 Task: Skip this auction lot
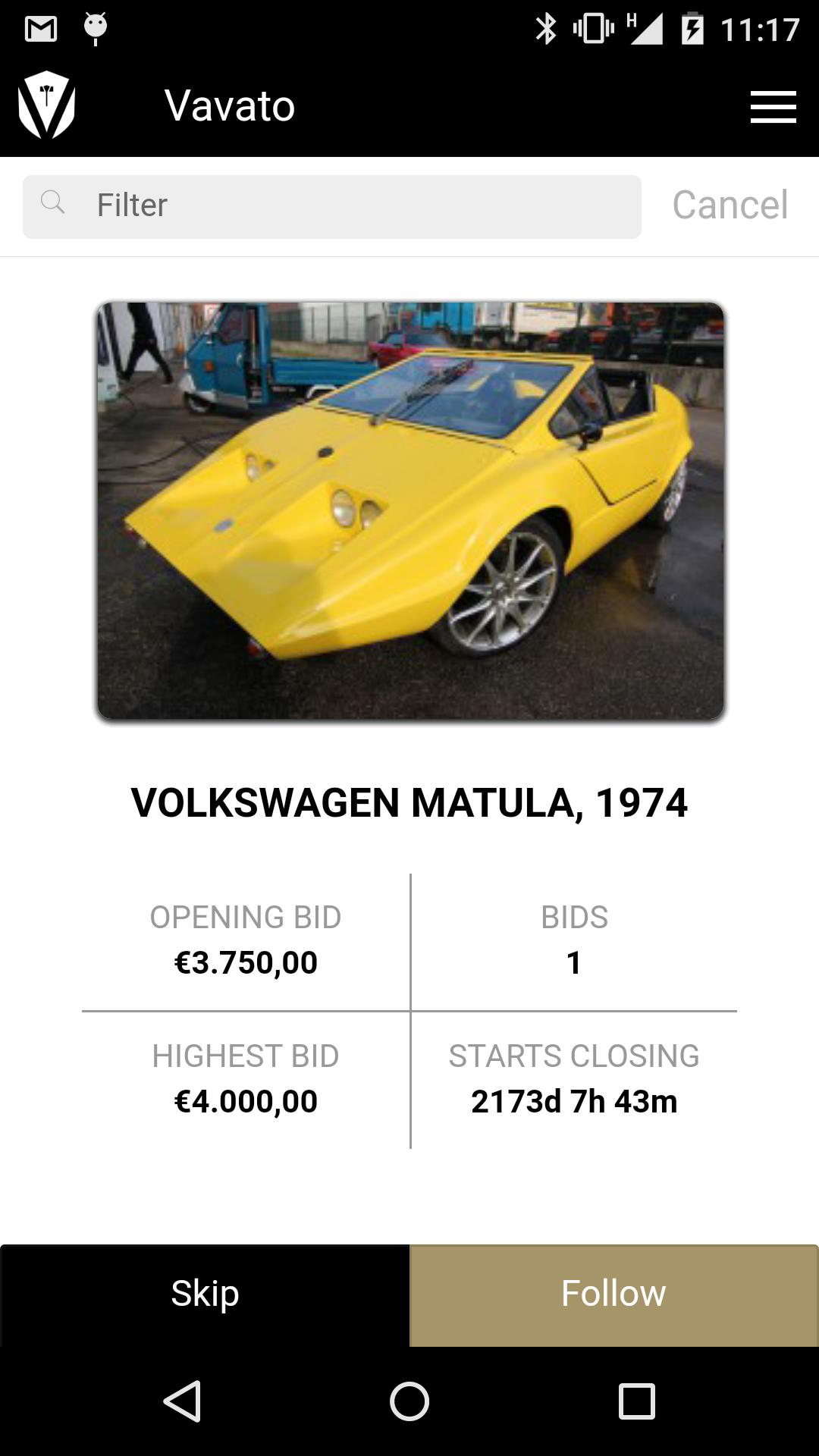205,1294
